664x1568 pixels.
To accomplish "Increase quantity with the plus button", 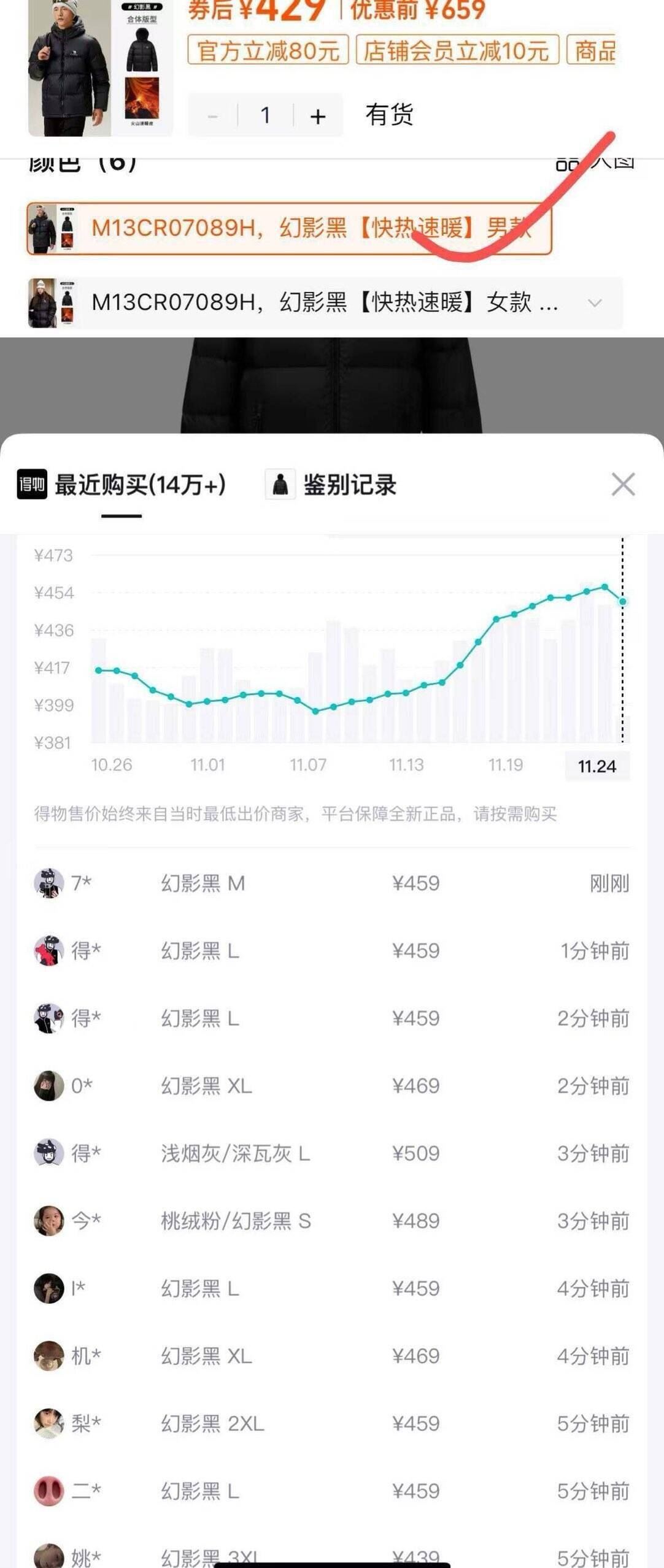I will tap(318, 115).
